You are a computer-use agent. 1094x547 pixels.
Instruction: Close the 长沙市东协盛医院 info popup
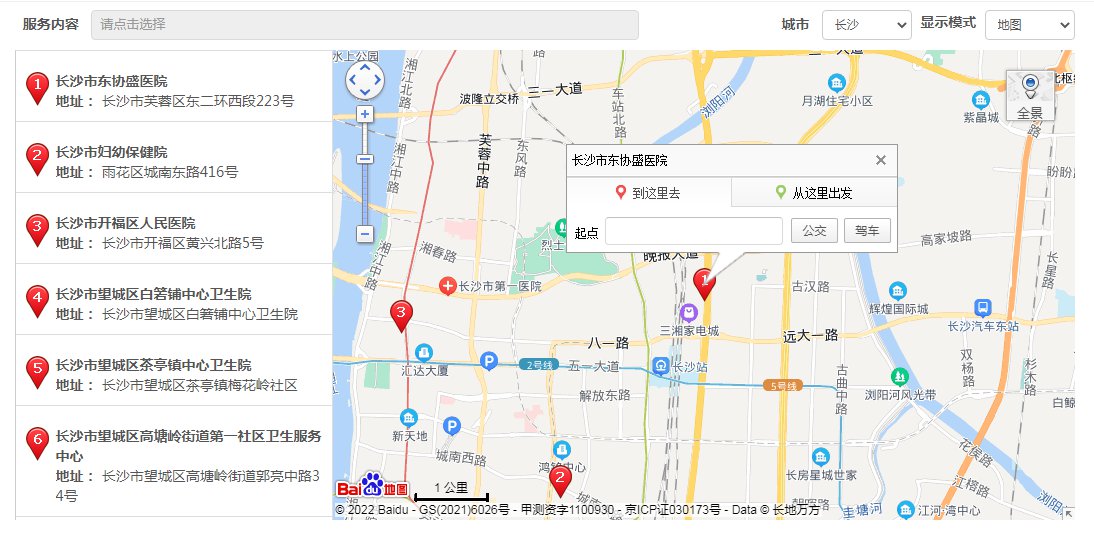(880, 160)
